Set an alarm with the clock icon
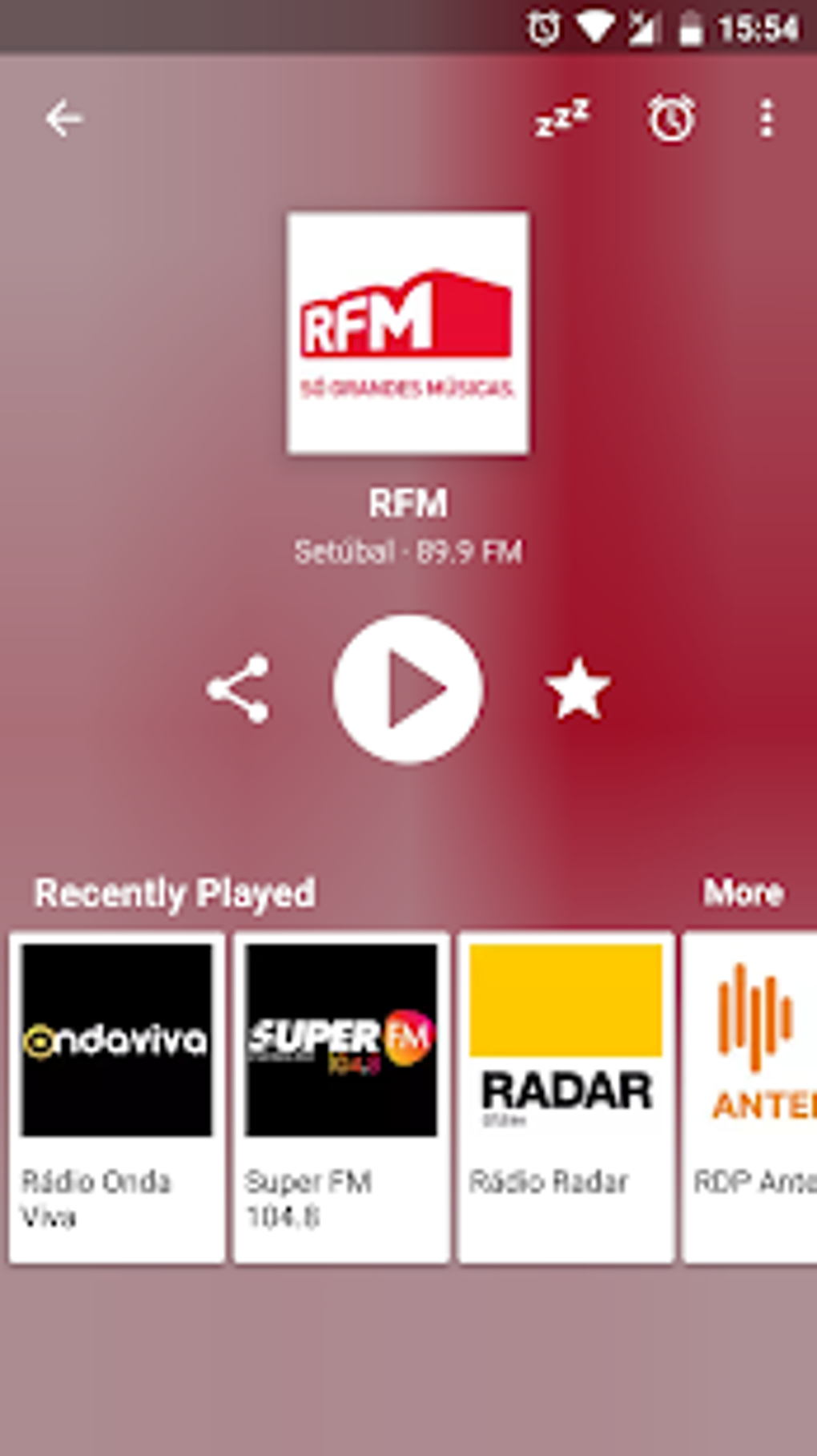The image size is (817, 1456). coord(670,120)
